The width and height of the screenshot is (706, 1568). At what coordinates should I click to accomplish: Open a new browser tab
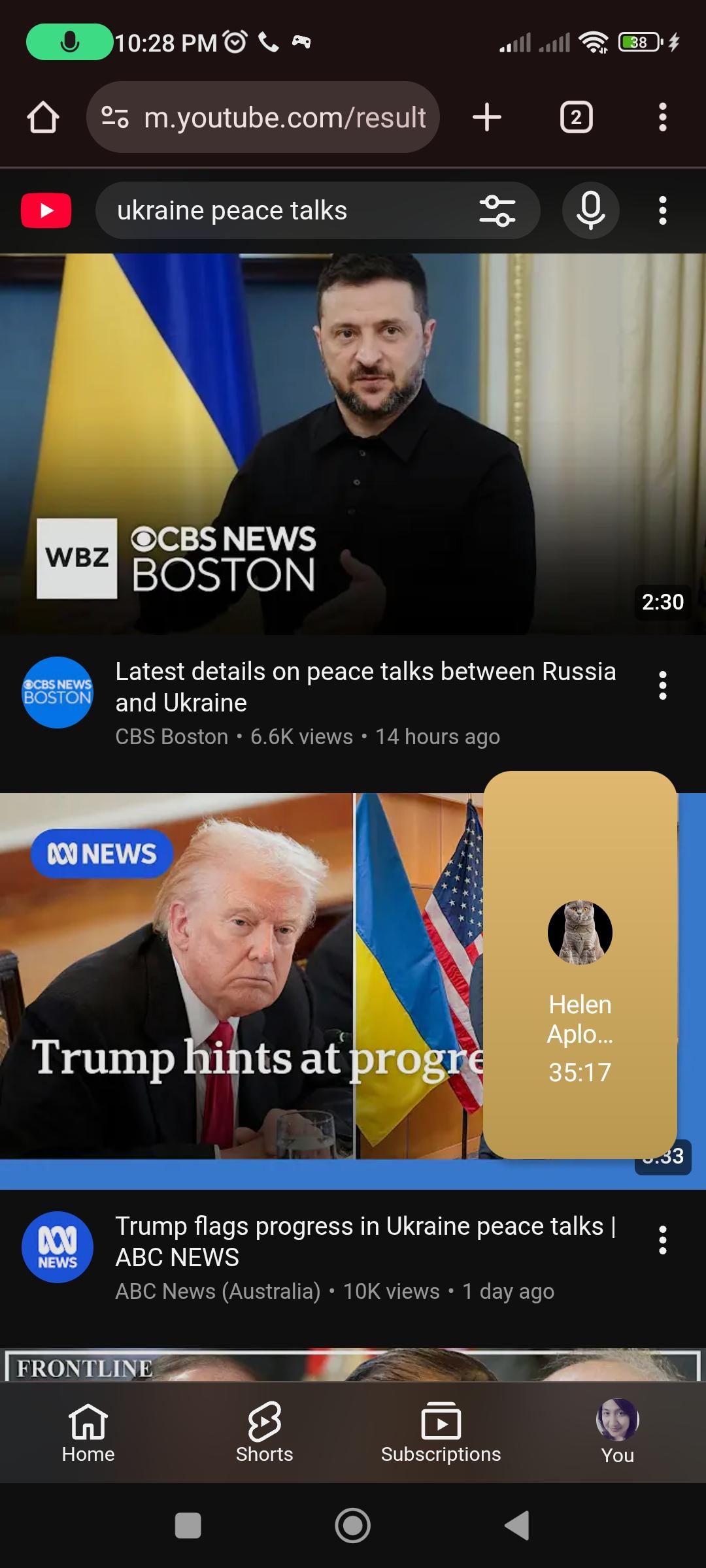click(487, 118)
